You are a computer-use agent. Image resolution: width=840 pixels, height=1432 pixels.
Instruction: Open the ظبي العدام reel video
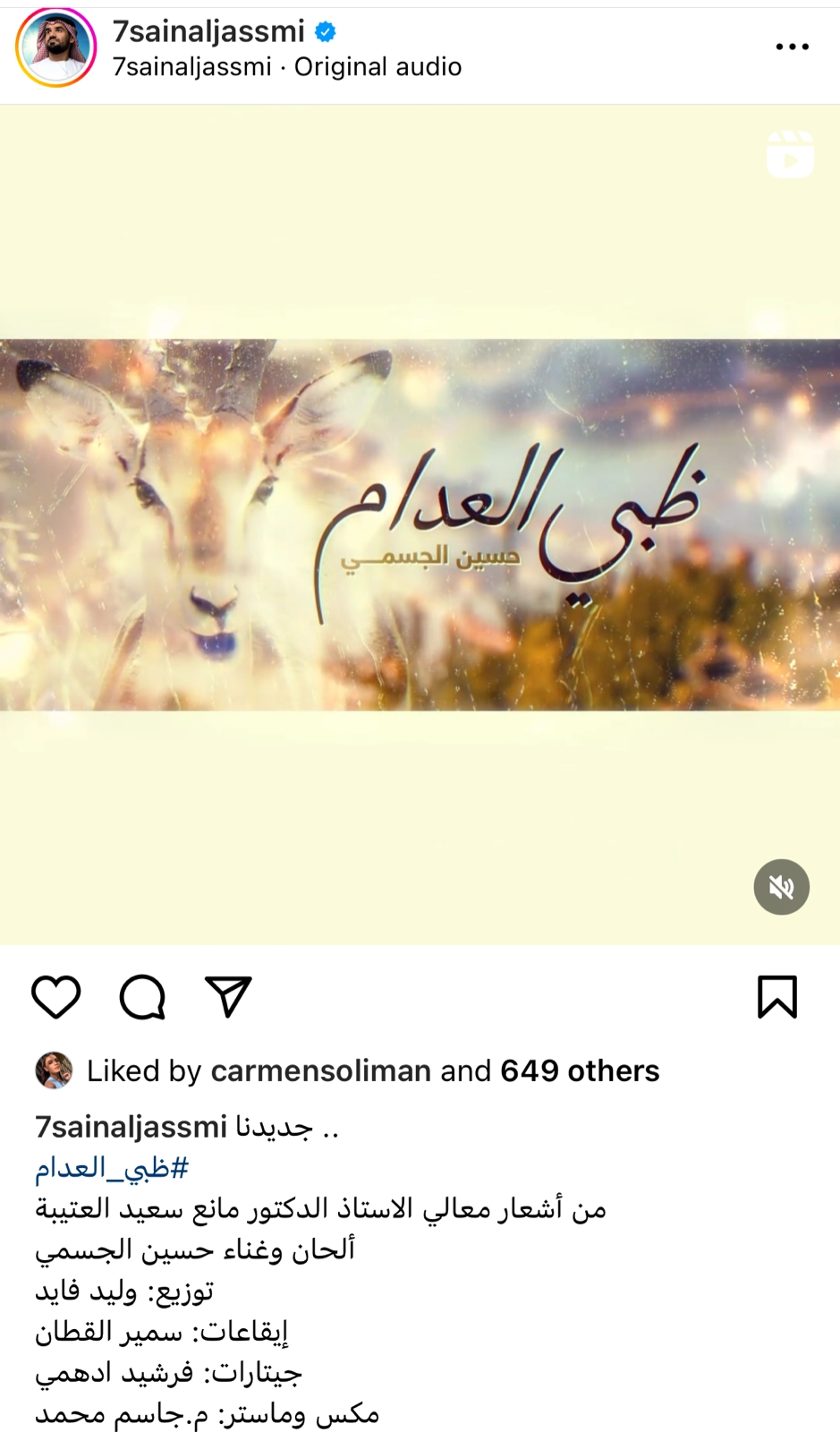[420, 524]
